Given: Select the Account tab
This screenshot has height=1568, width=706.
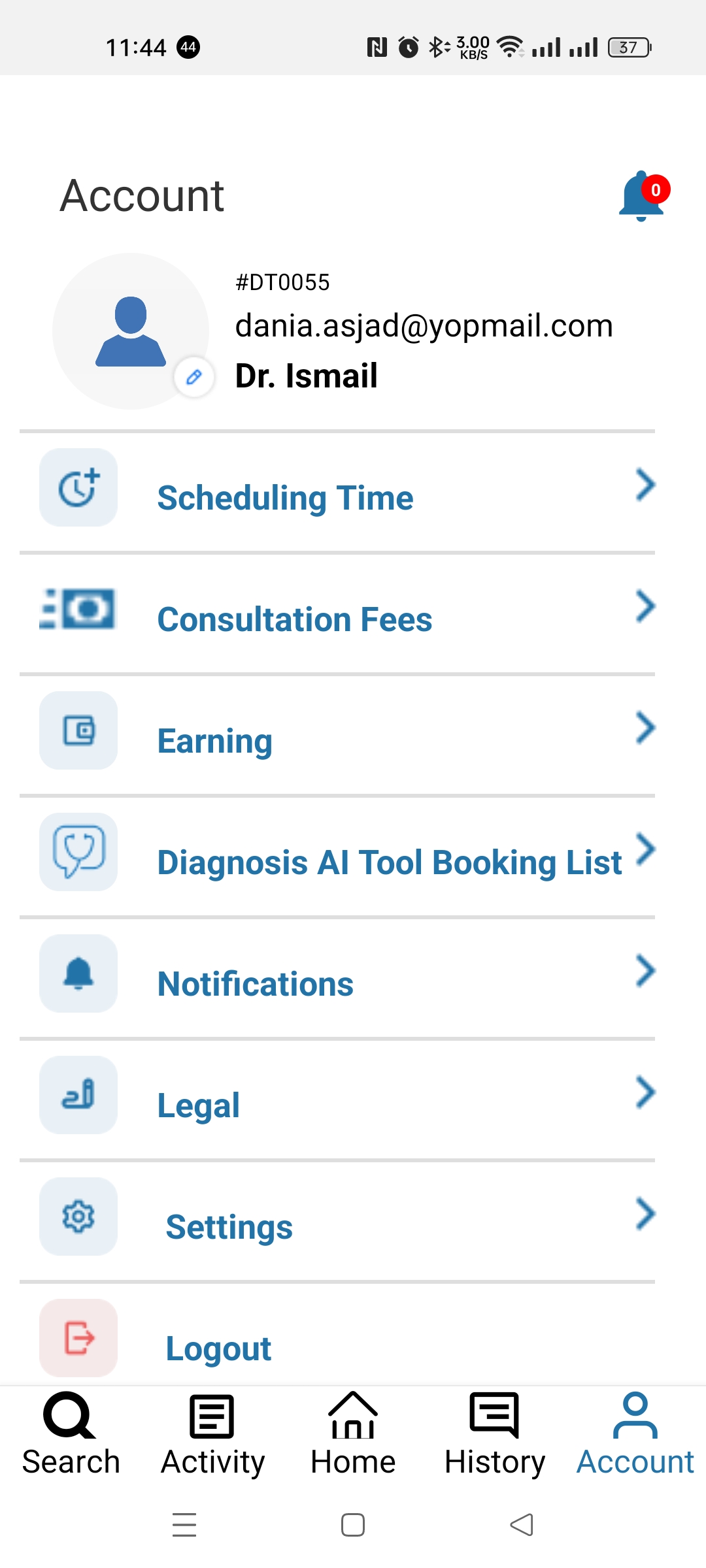Looking at the screenshot, I should tap(635, 1434).
